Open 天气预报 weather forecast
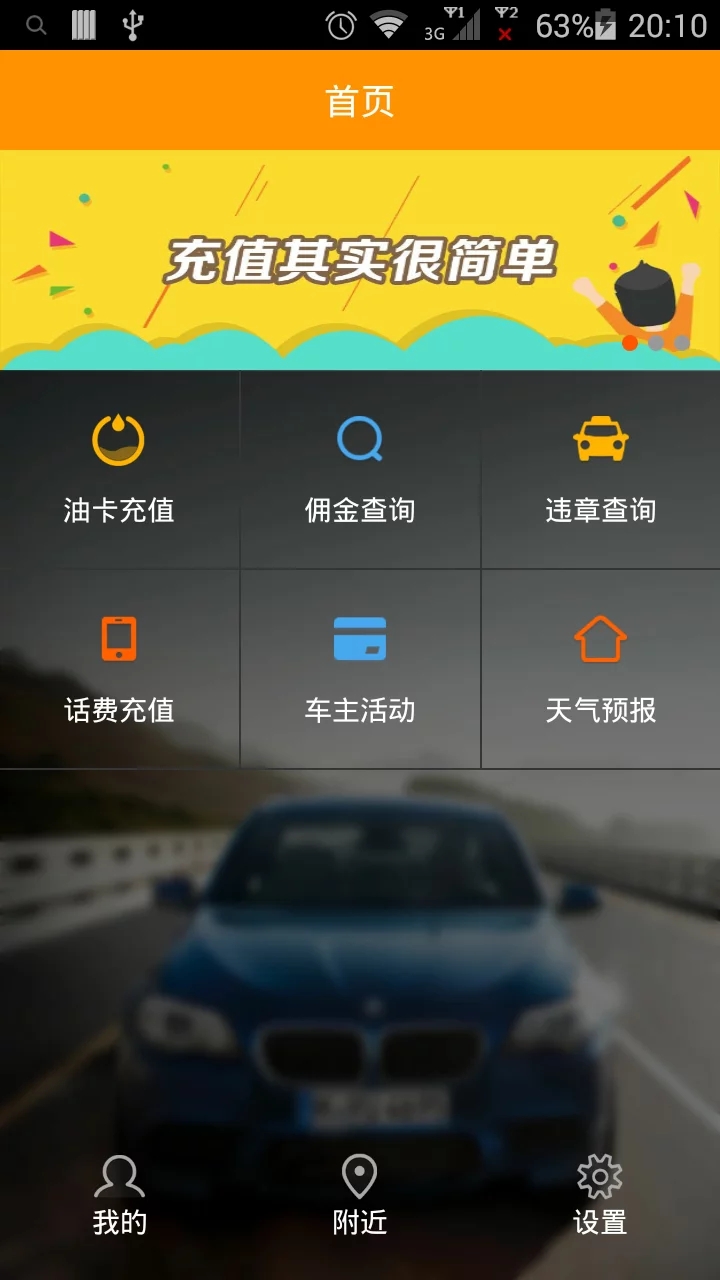This screenshot has width=720, height=1280. click(600, 670)
